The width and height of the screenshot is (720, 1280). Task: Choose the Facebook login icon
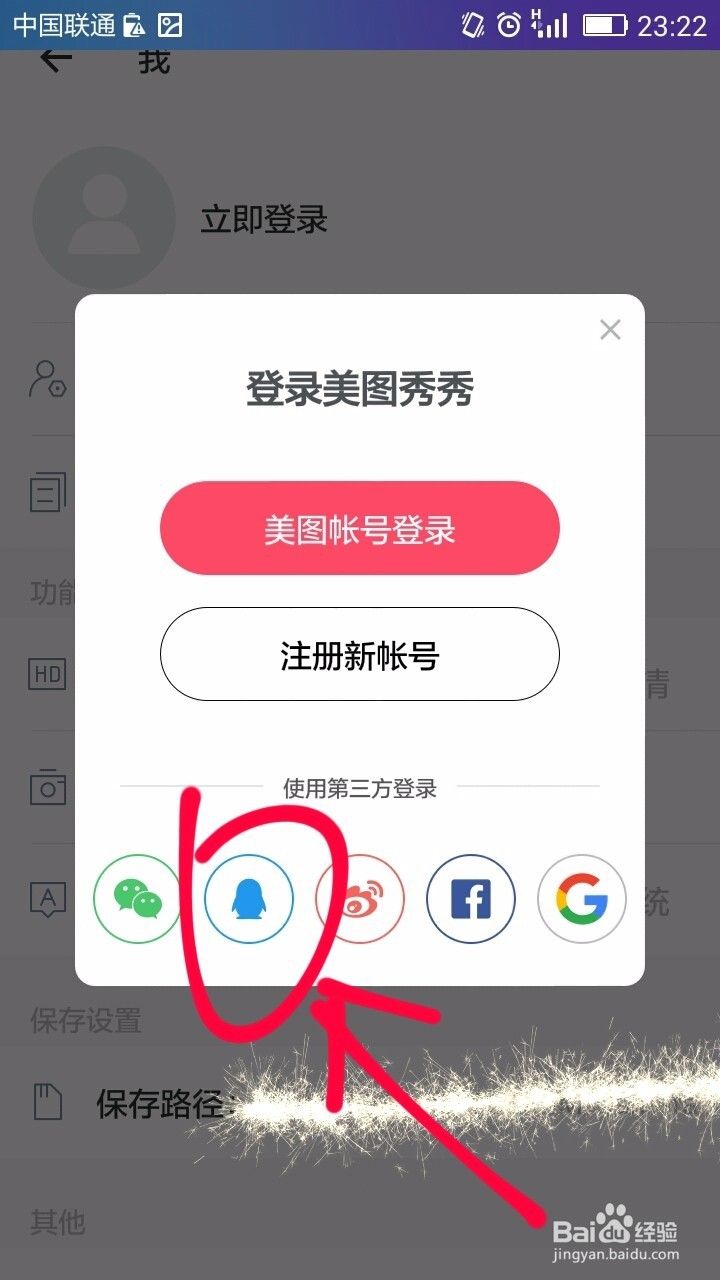point(470,898)
